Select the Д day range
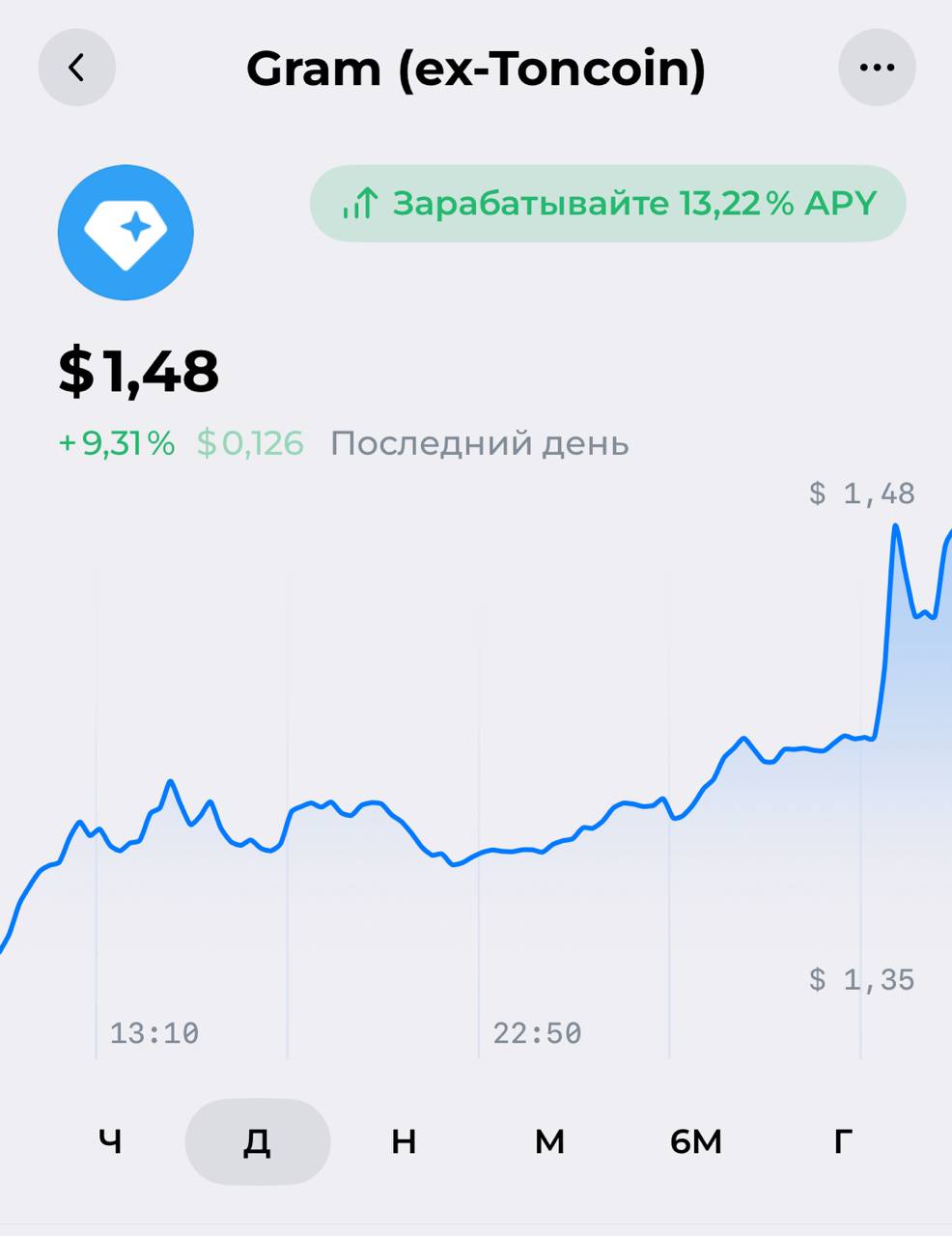Viewport: 952px width, 1236px height. (x=257, y=1142)
